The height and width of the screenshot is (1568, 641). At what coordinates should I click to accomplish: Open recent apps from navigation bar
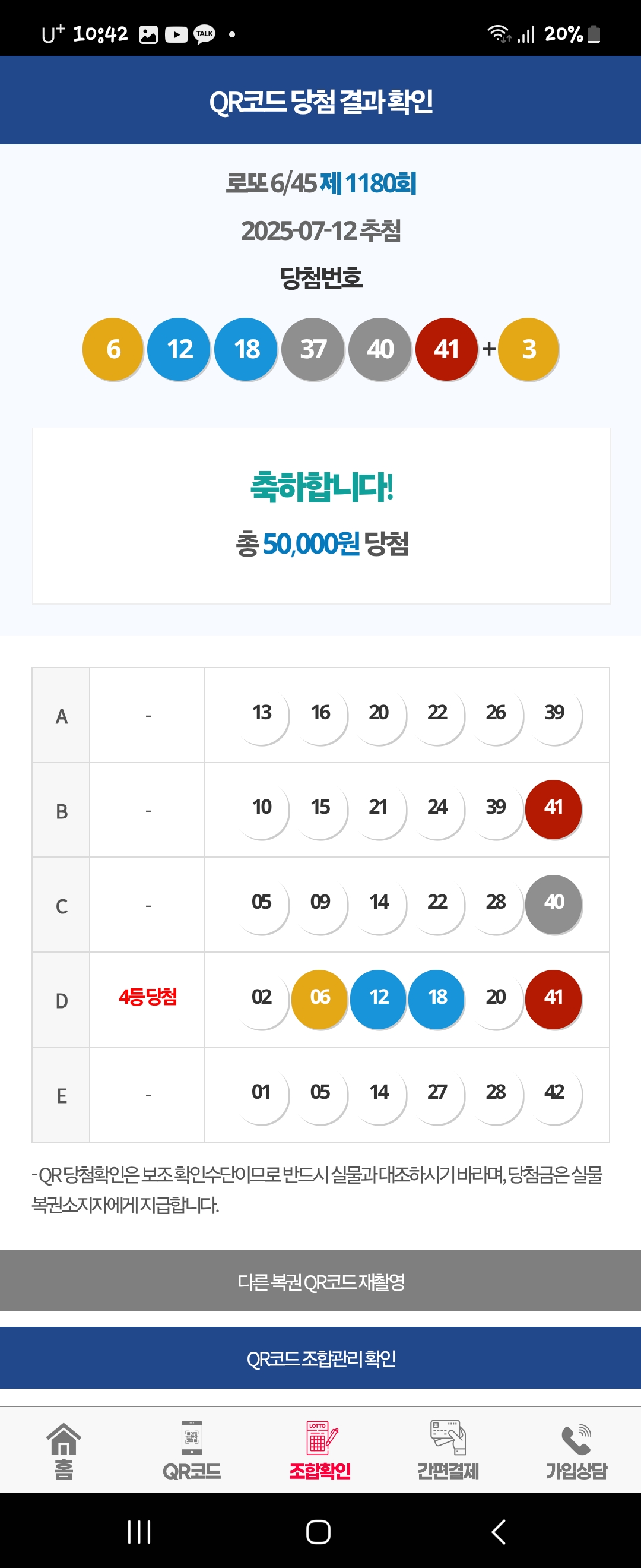(139, 1532)
